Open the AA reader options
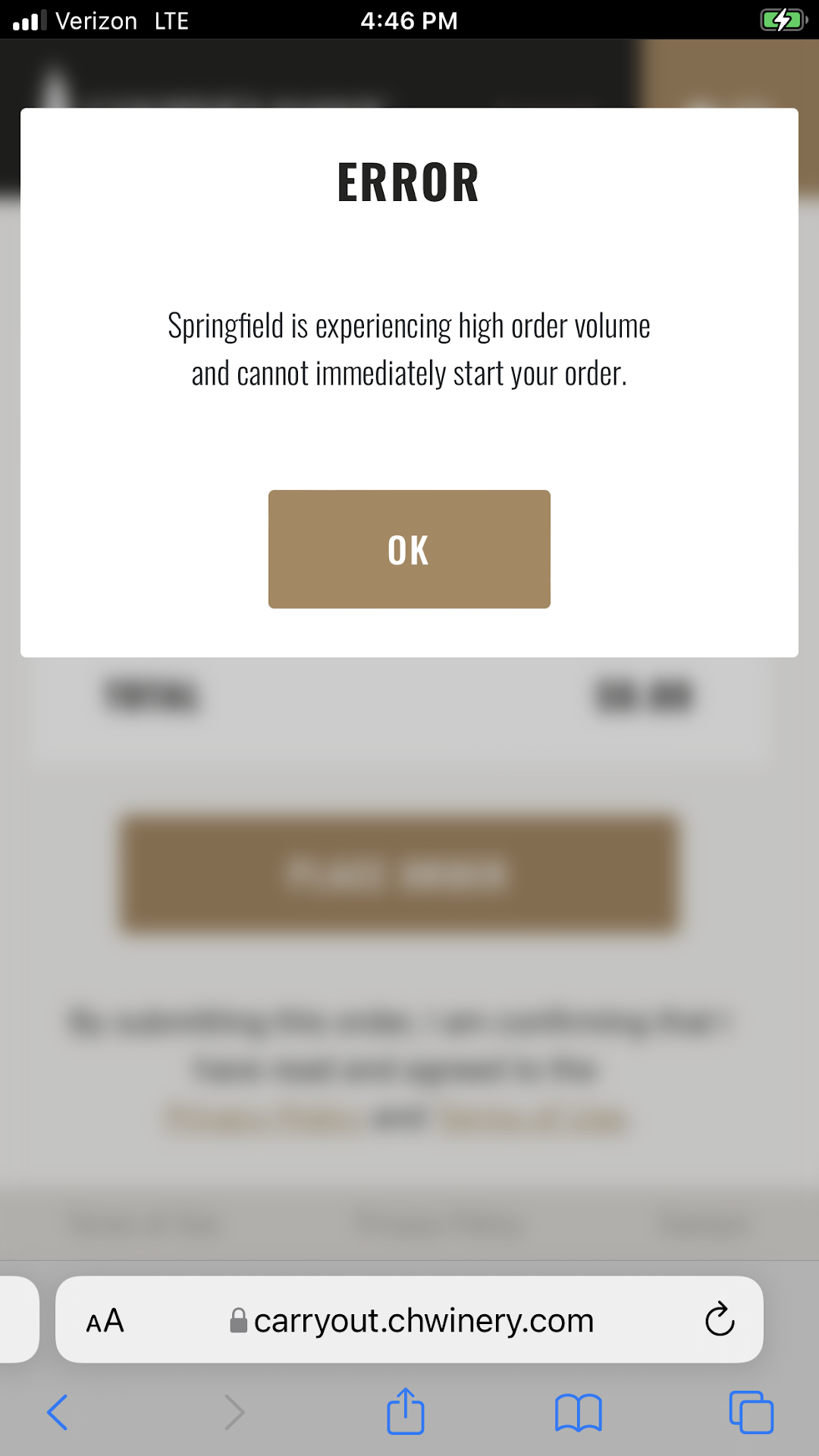This screenshot has height=1456, width=819. [105, 1321]
